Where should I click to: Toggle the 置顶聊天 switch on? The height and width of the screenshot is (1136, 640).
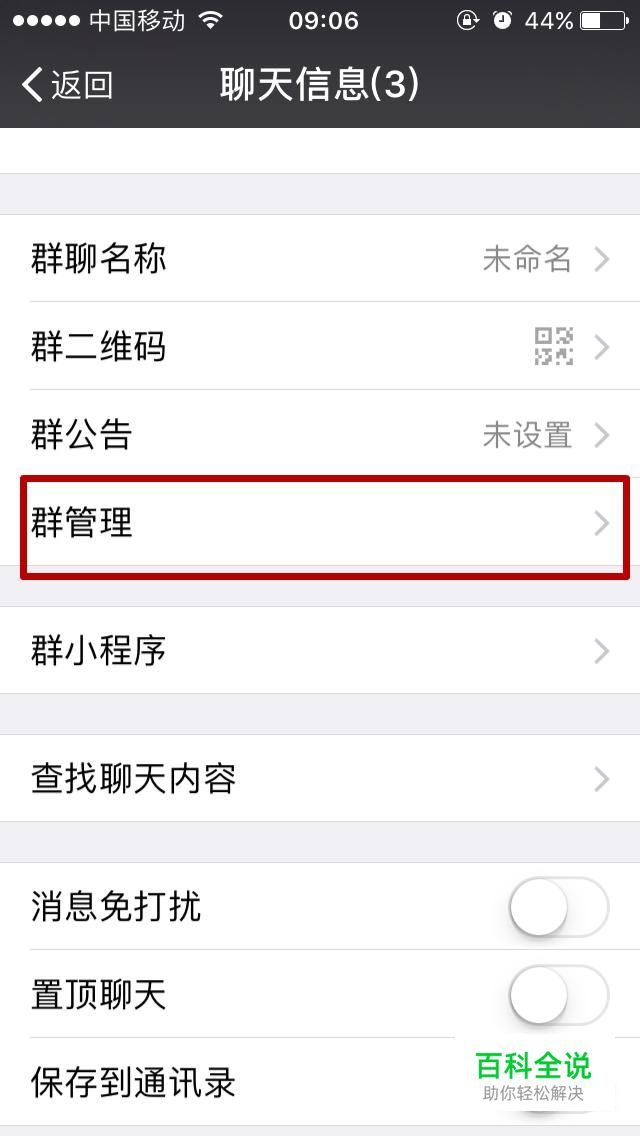point(558,995)
